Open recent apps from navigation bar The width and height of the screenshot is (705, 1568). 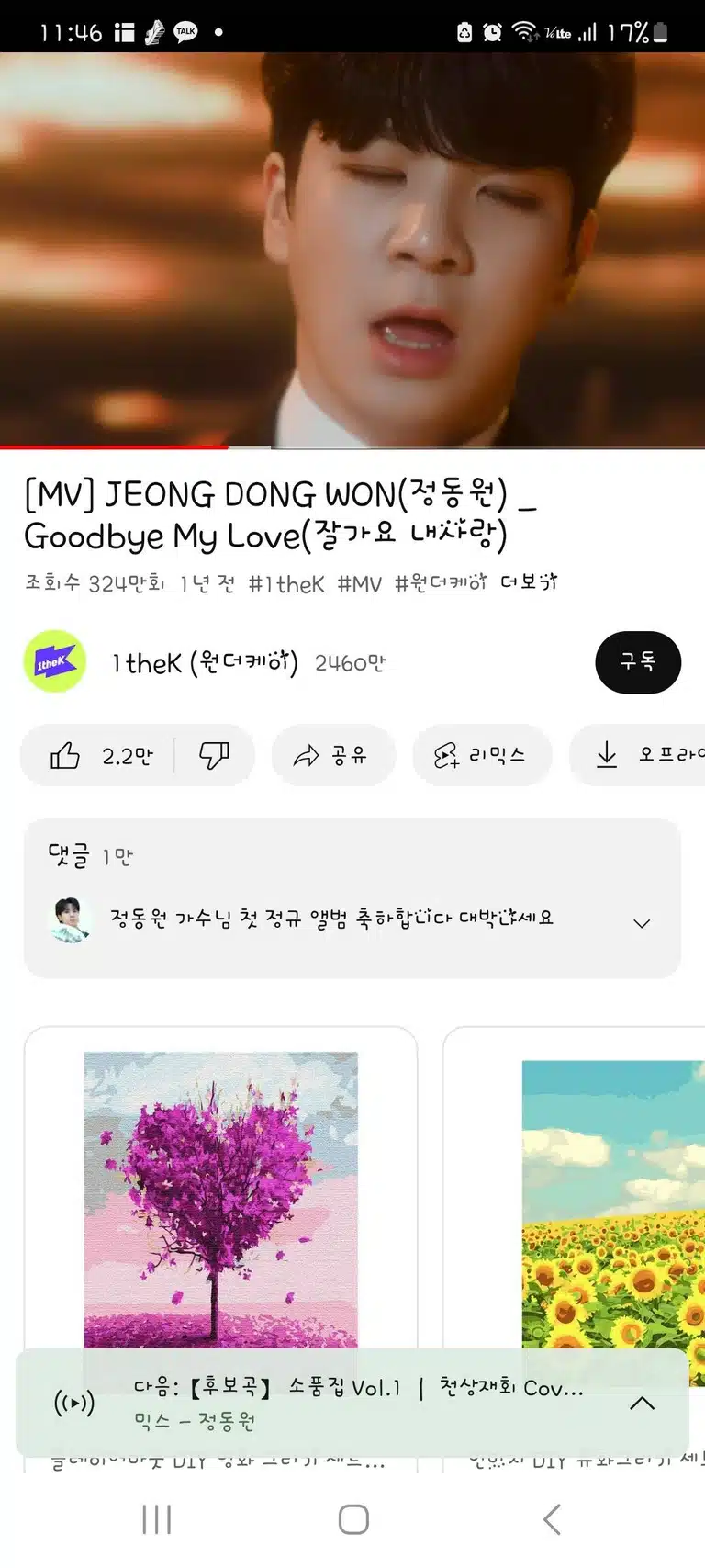[x=157, y=1519]
